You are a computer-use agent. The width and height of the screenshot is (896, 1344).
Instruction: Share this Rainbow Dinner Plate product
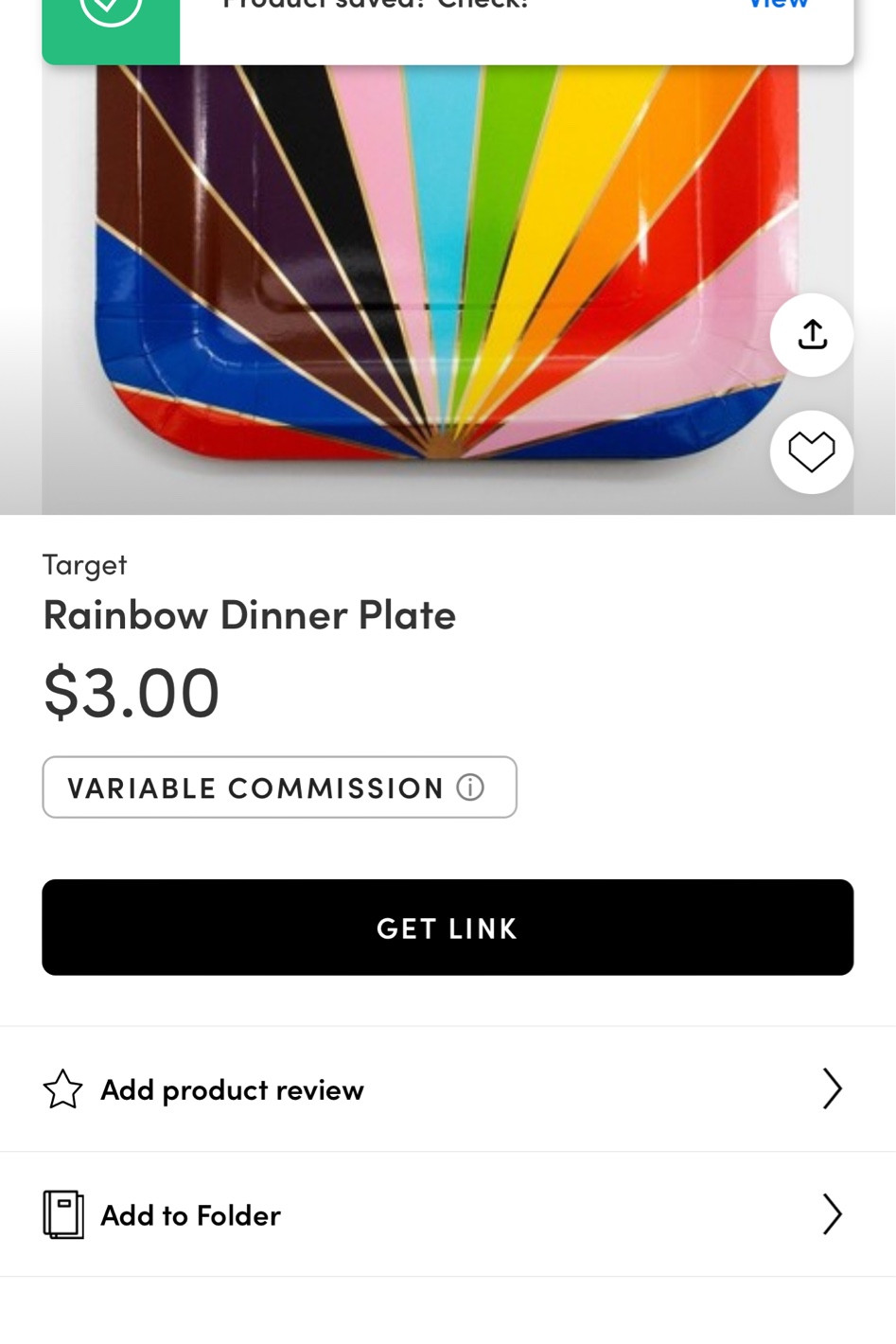click(x=811, y=335)
